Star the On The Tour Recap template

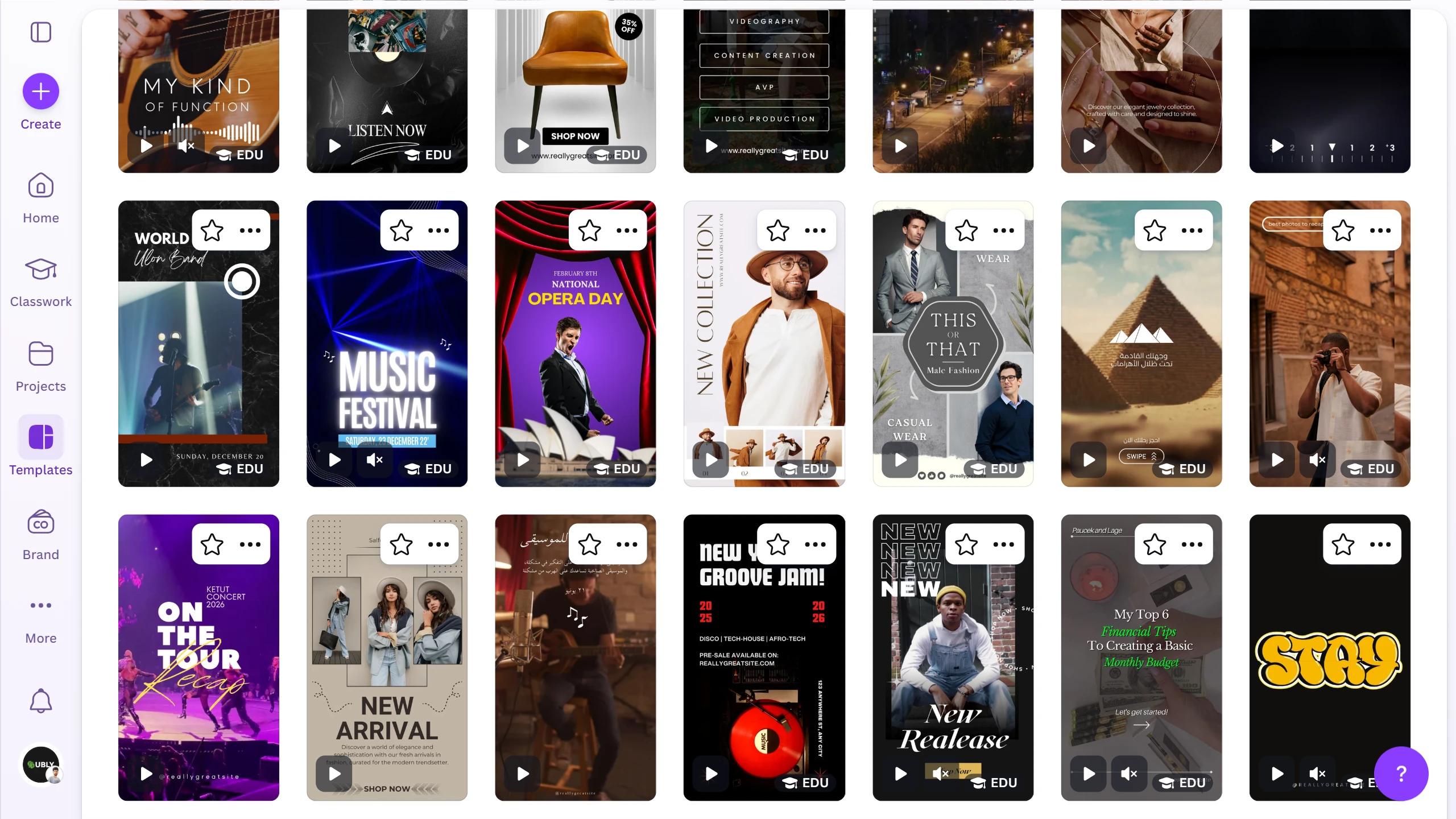(x=212, y=544)
